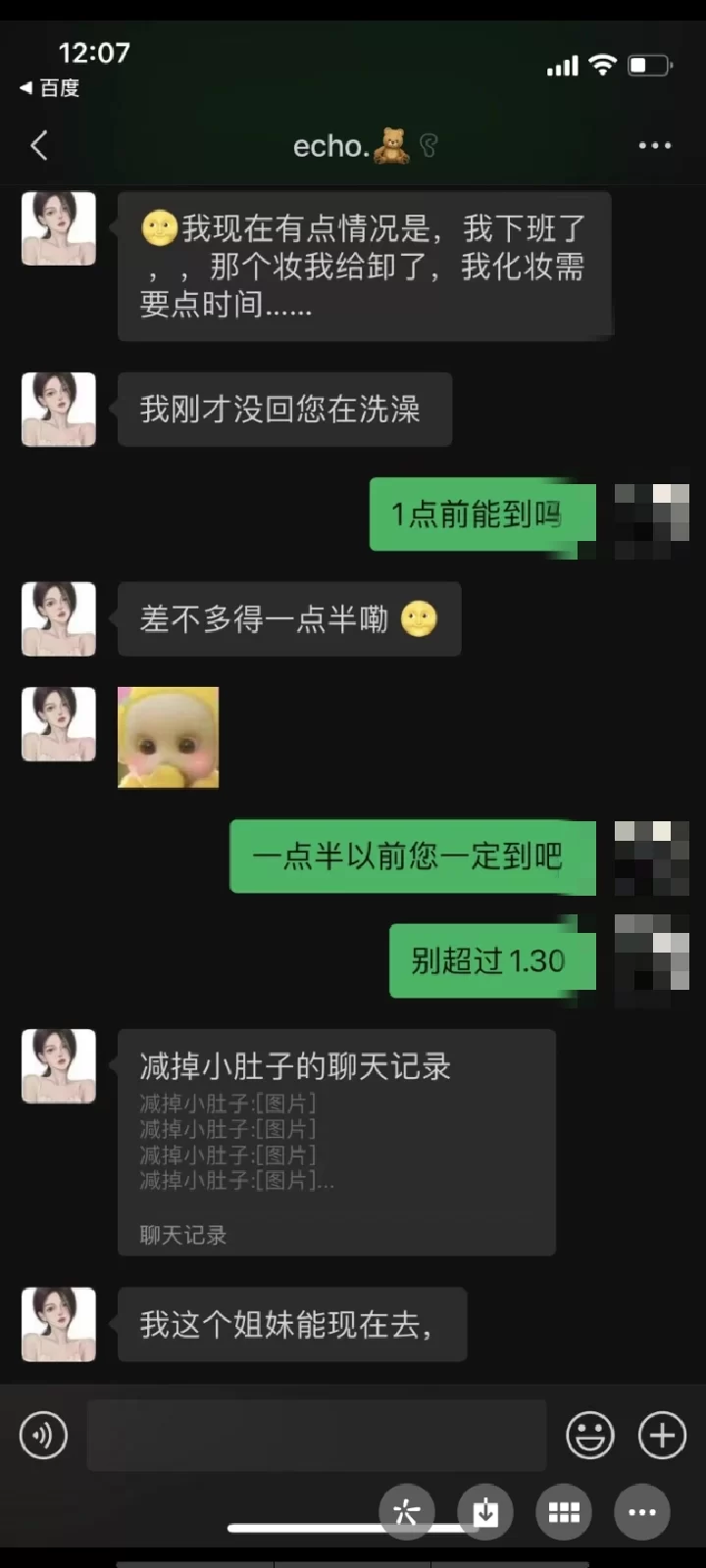Go back from the echo. chat
The height and width of the screenshot is (1568, 706).
coord(39,146)
